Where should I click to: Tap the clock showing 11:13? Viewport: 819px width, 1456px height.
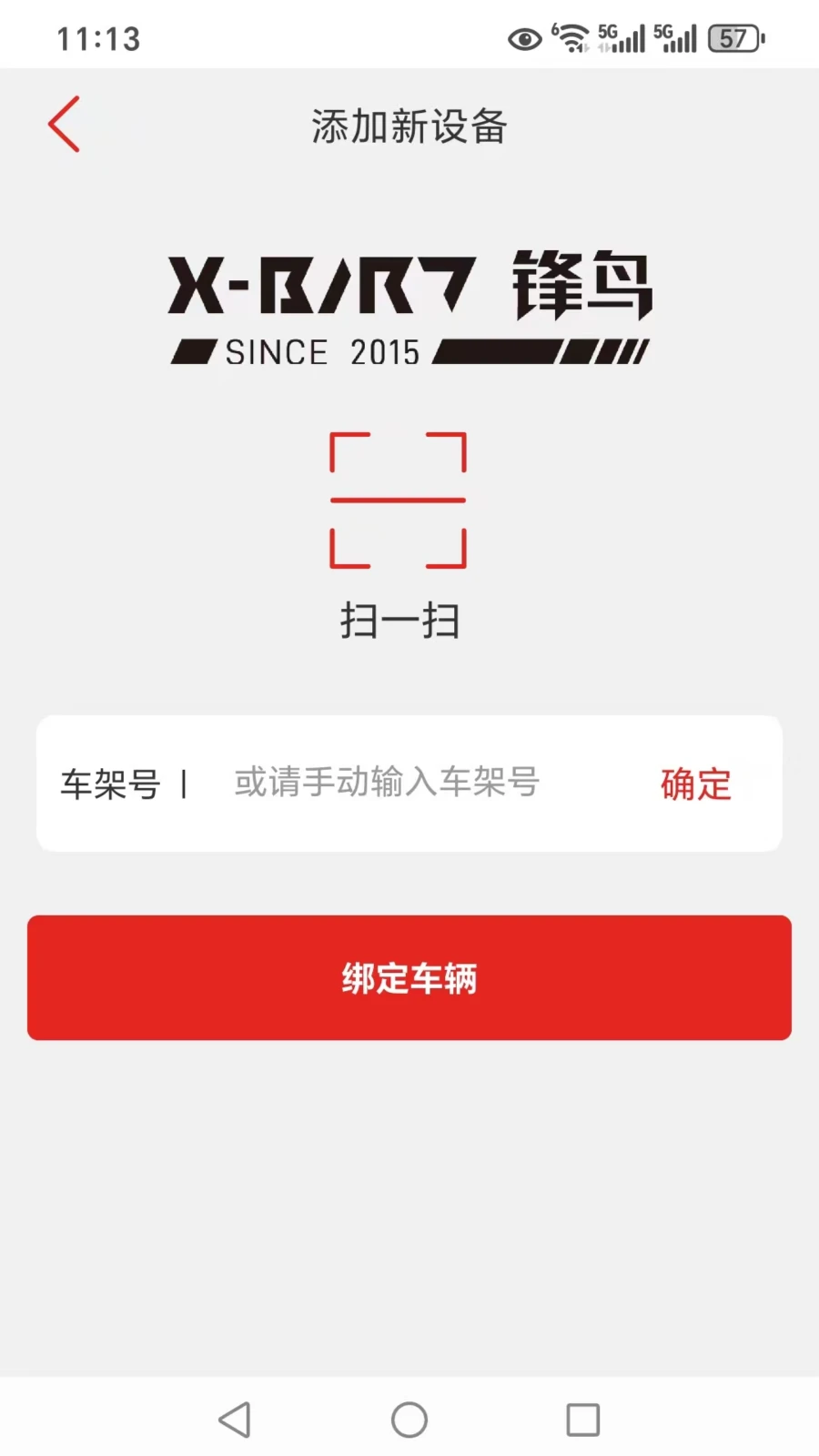tap(98, 37)
